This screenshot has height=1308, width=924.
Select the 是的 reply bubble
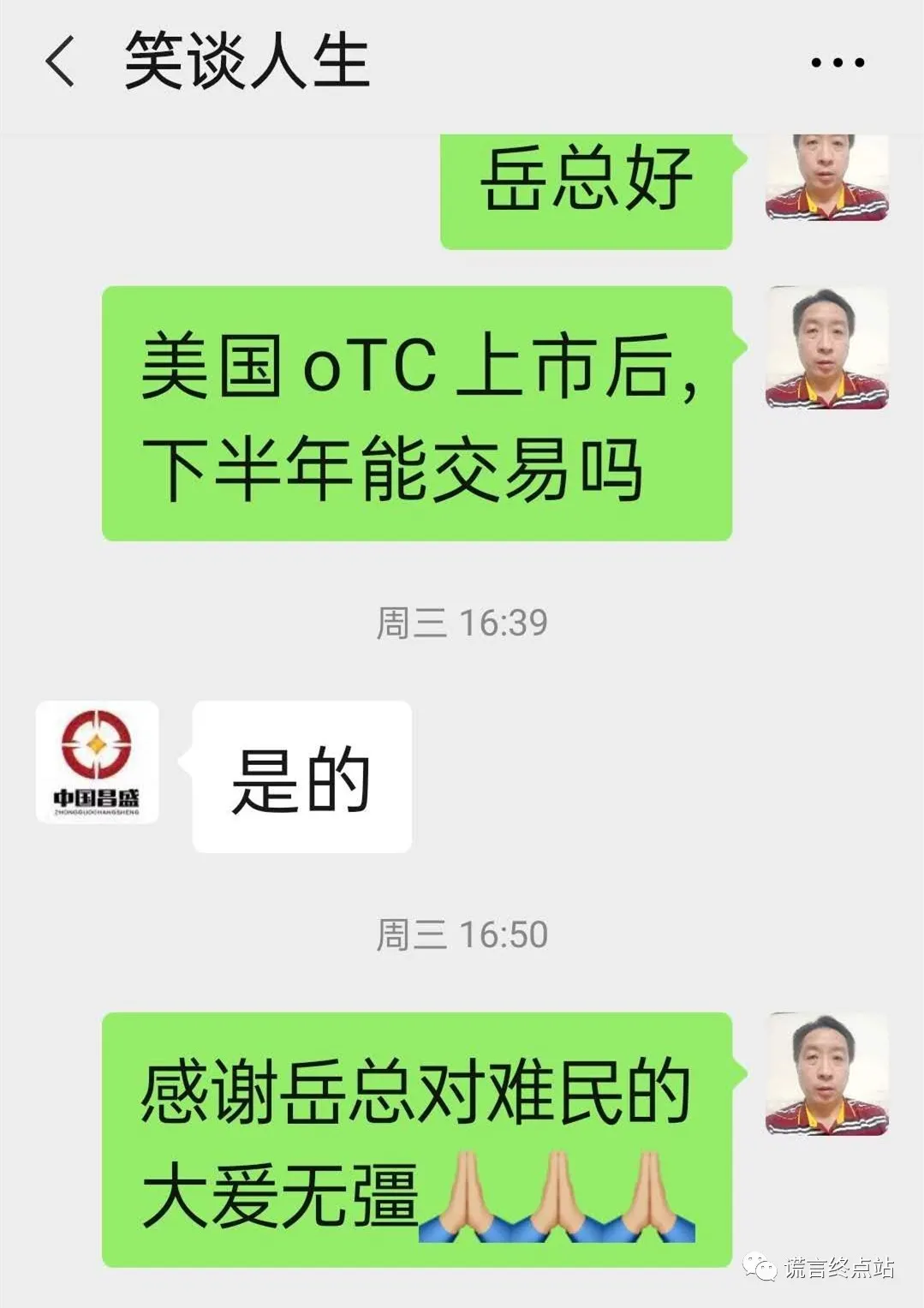[304, 781]
